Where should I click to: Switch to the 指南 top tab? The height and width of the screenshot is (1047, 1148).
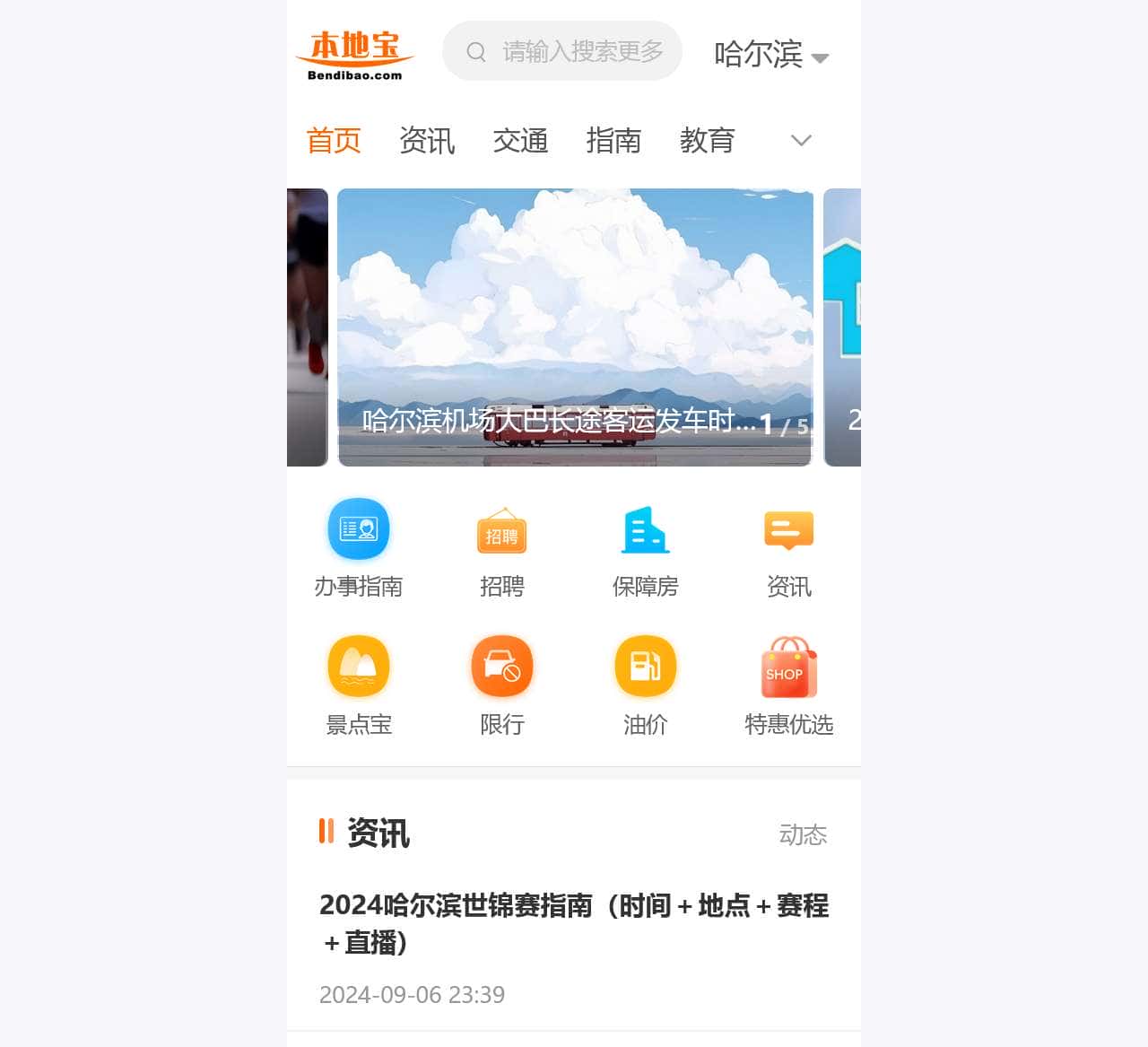pos(613,141)
